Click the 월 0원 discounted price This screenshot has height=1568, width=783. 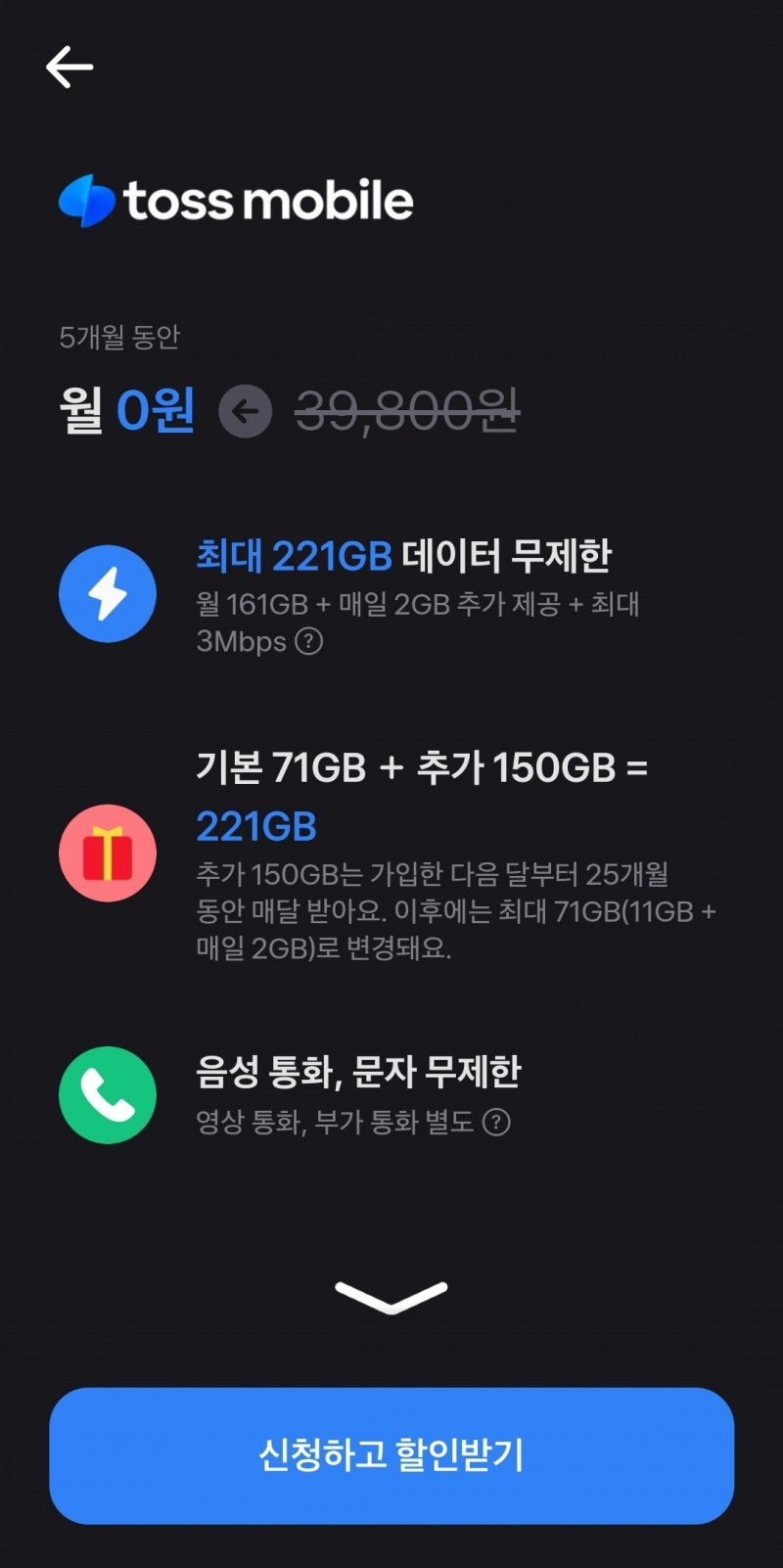pos(125,411)
